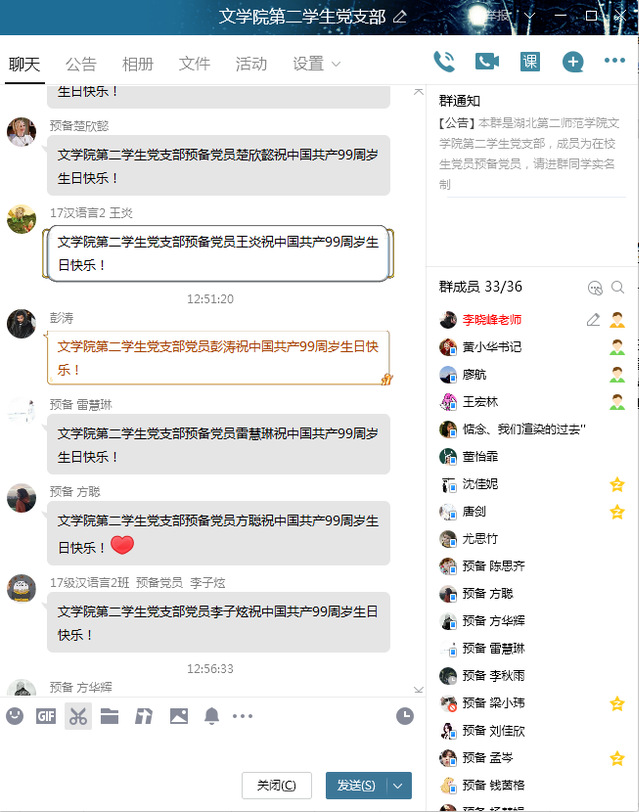
Task: Edit the group name with the pencil icon
Action: coord(400,17)
